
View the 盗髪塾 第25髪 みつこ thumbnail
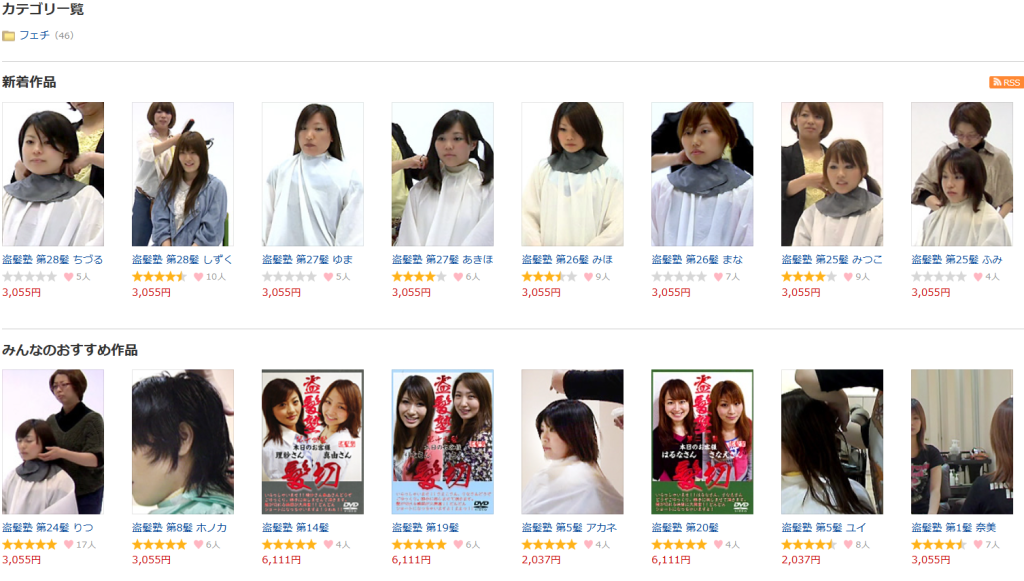pos(832,174)
